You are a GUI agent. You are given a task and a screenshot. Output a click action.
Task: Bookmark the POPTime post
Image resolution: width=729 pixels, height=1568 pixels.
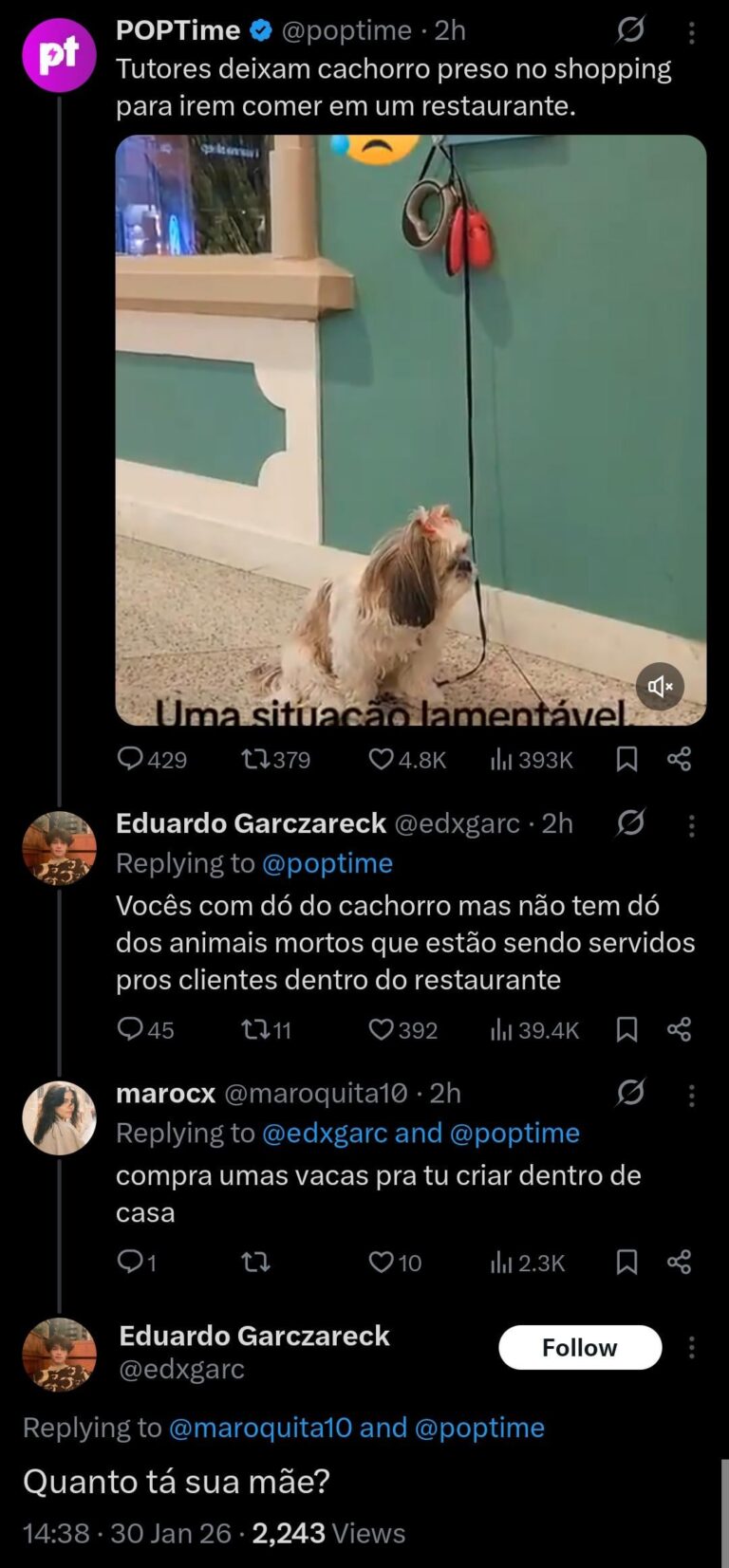pyautogui.click(x=626, y=759)
